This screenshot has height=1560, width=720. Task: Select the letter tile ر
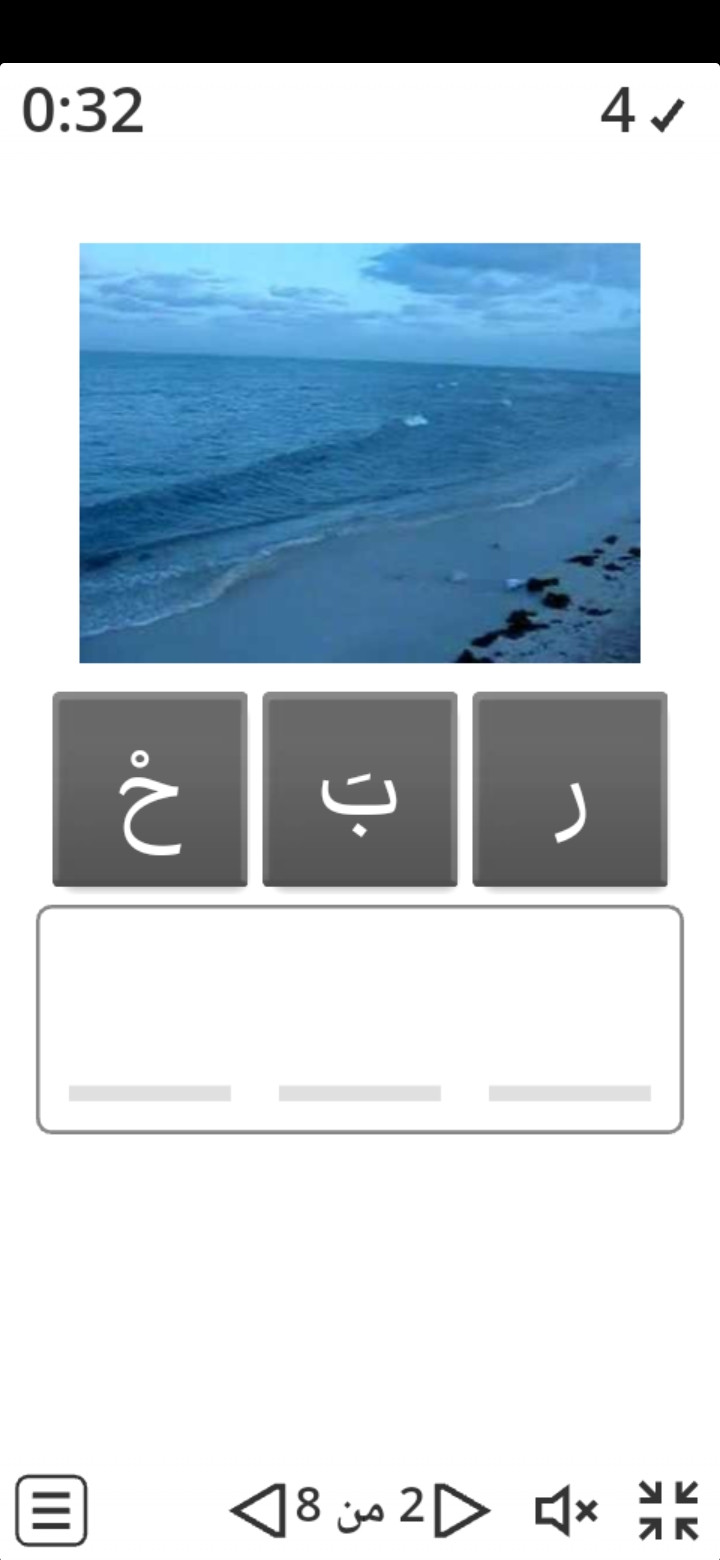pos(570,789)
